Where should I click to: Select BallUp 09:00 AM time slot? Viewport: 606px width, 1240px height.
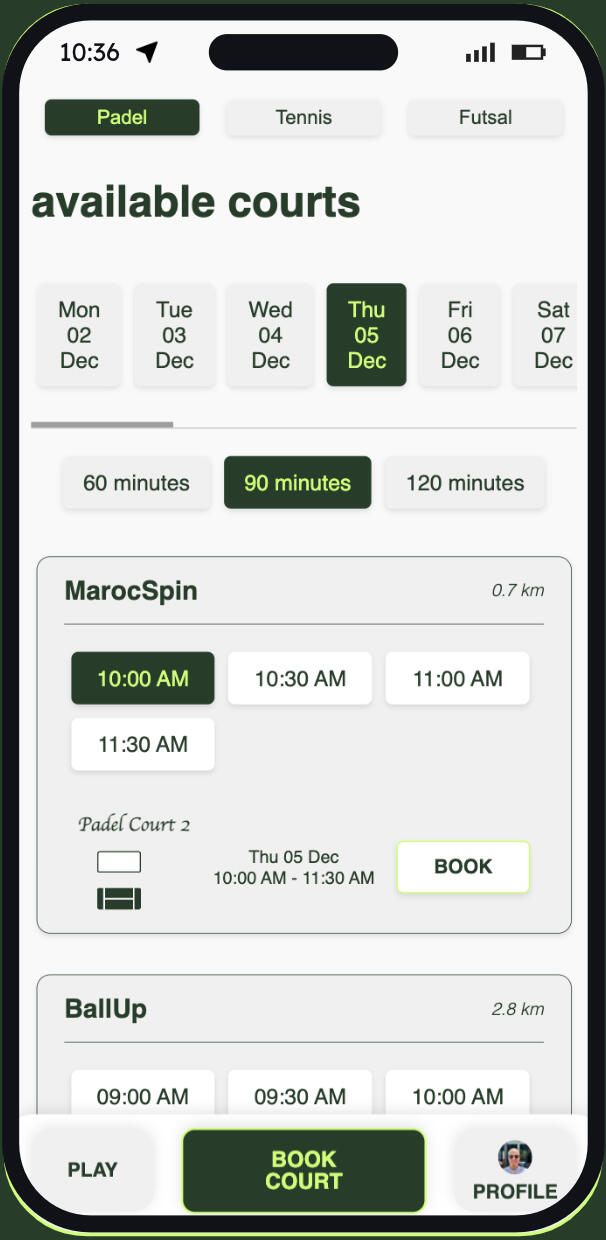143,1094
